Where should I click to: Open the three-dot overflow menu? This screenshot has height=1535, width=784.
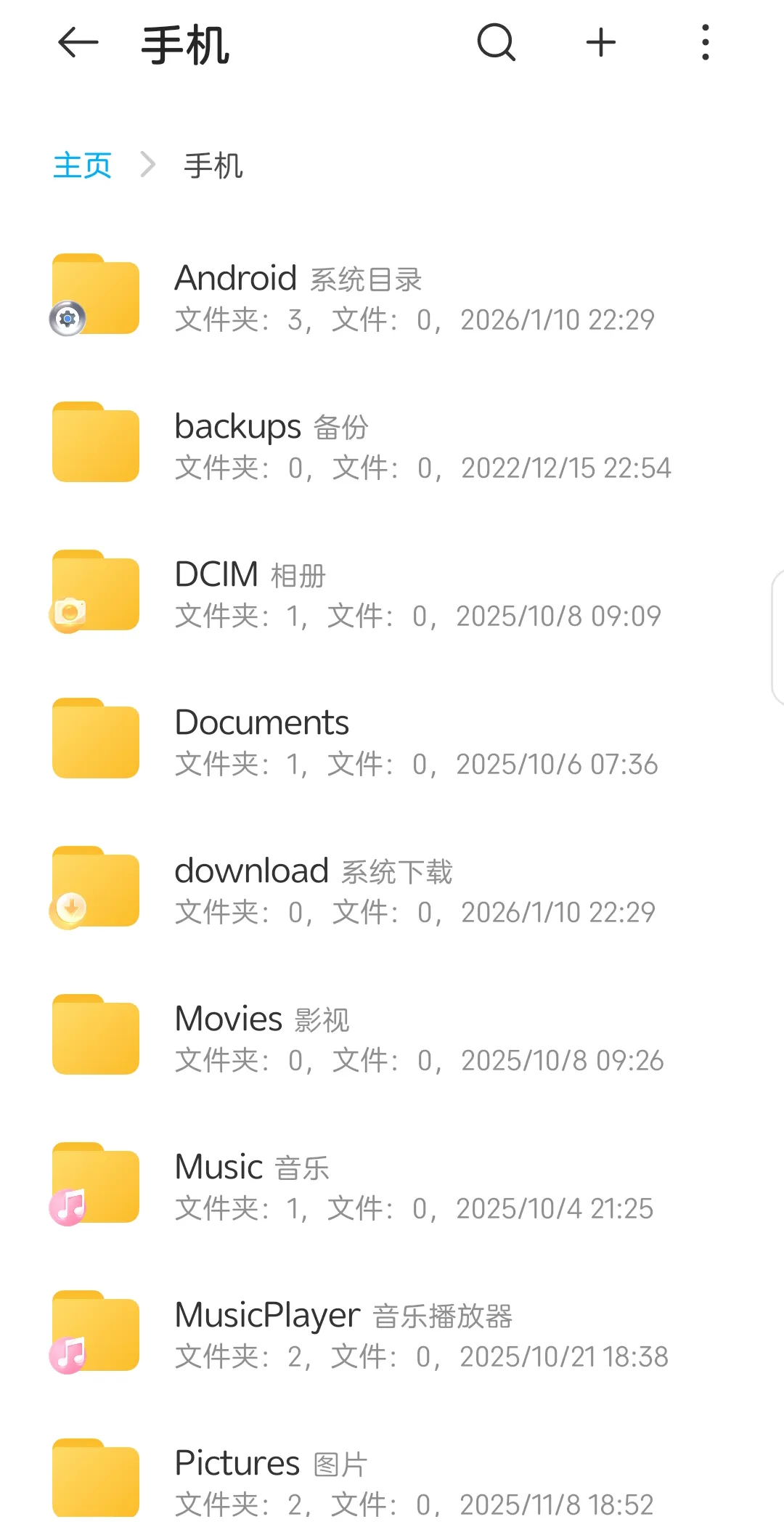(x=705, y=43)
